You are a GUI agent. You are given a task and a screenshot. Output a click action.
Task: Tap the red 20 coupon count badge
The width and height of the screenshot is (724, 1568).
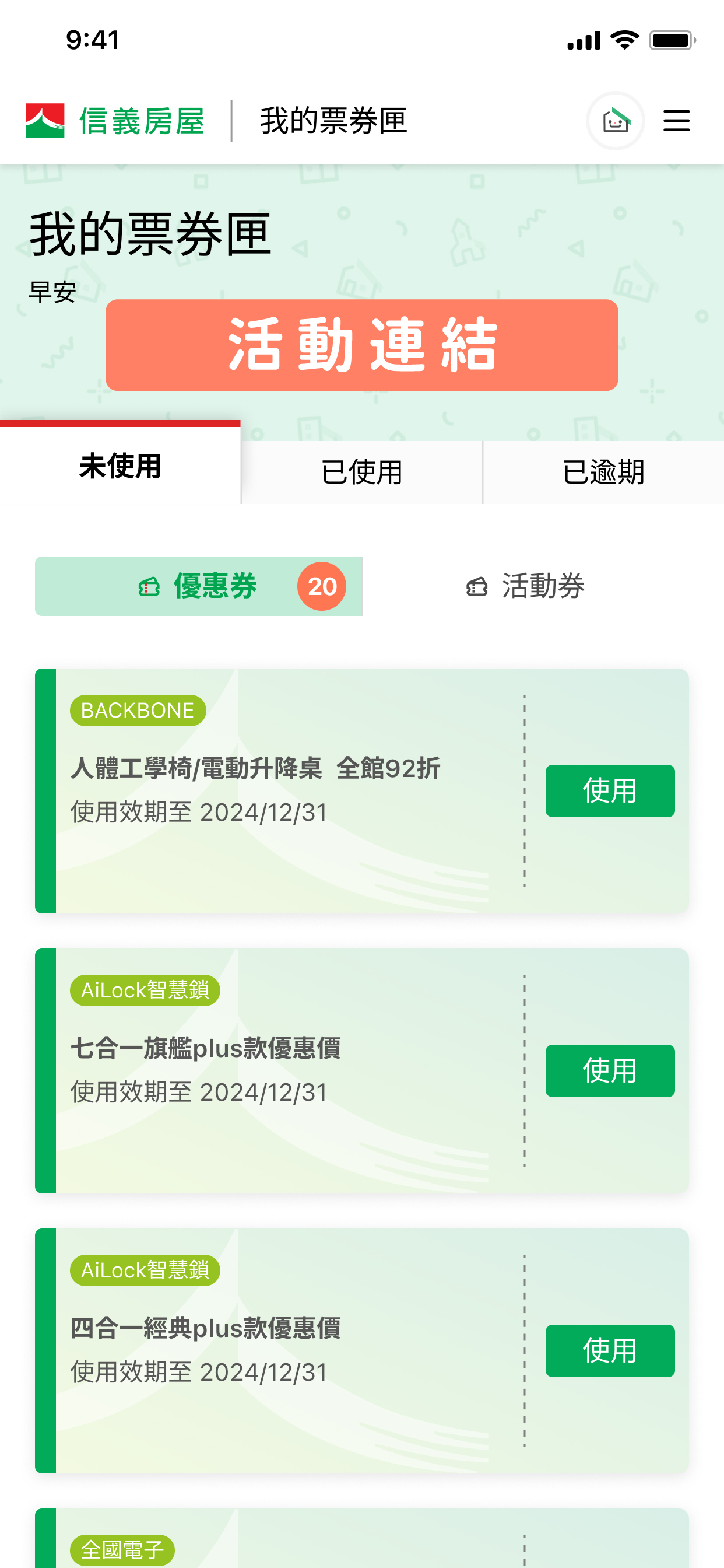point(321,586)
